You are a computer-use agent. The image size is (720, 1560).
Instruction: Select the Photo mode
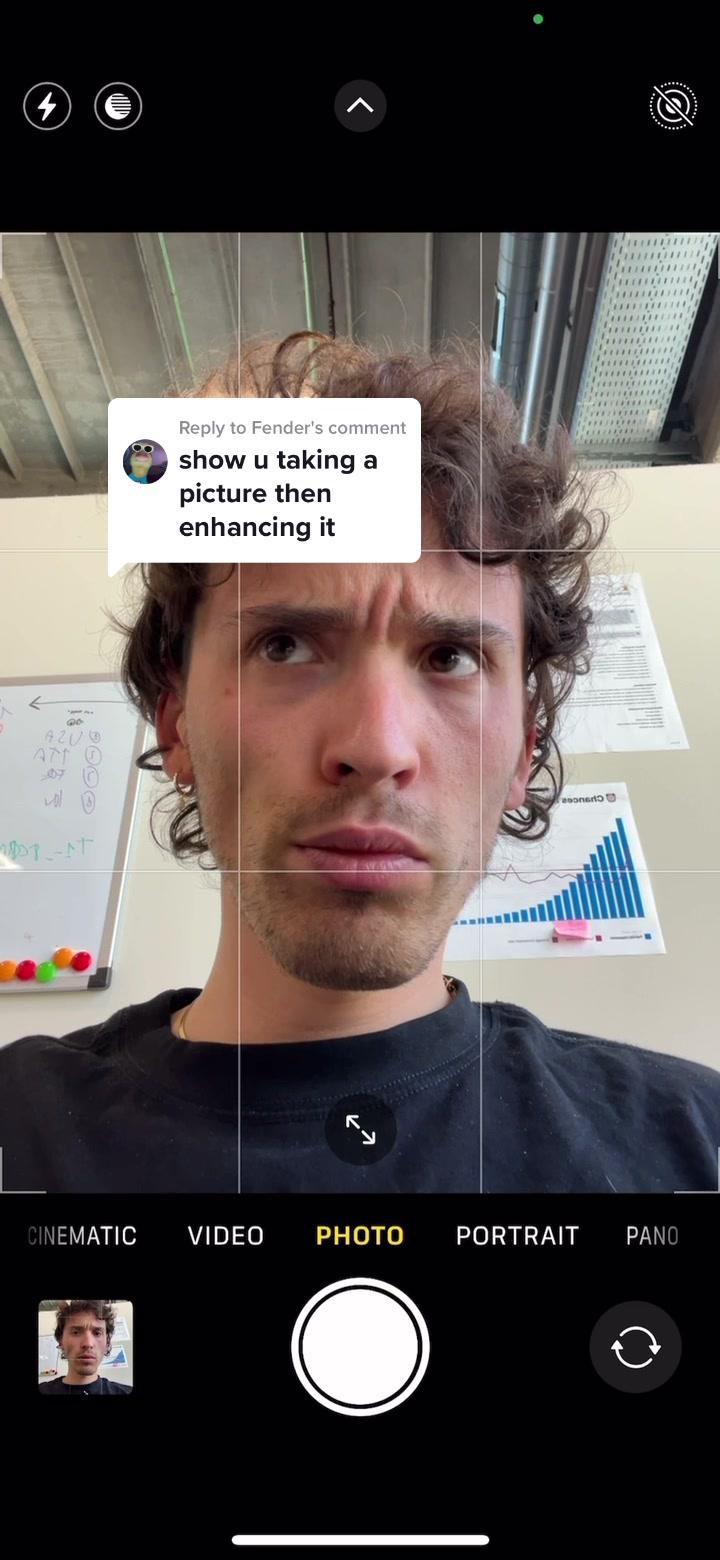360,1235
